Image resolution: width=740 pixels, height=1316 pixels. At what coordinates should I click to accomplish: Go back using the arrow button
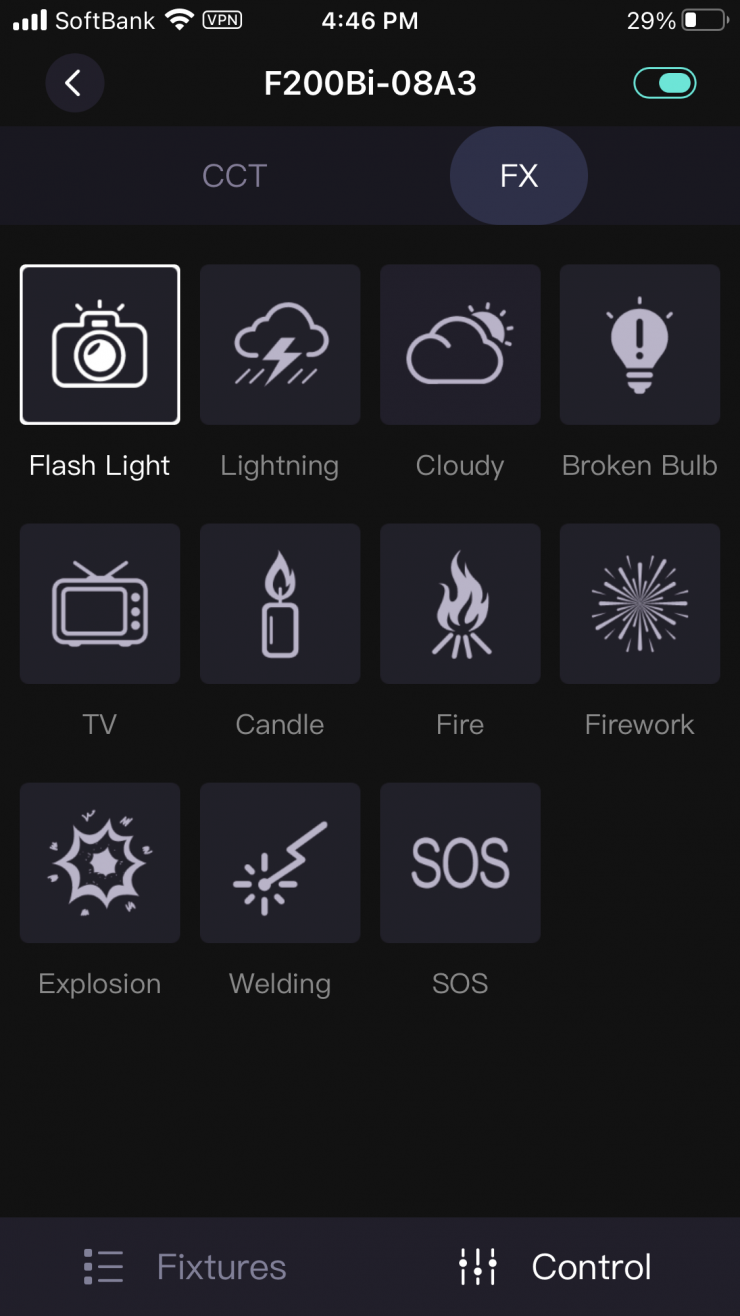74,83
